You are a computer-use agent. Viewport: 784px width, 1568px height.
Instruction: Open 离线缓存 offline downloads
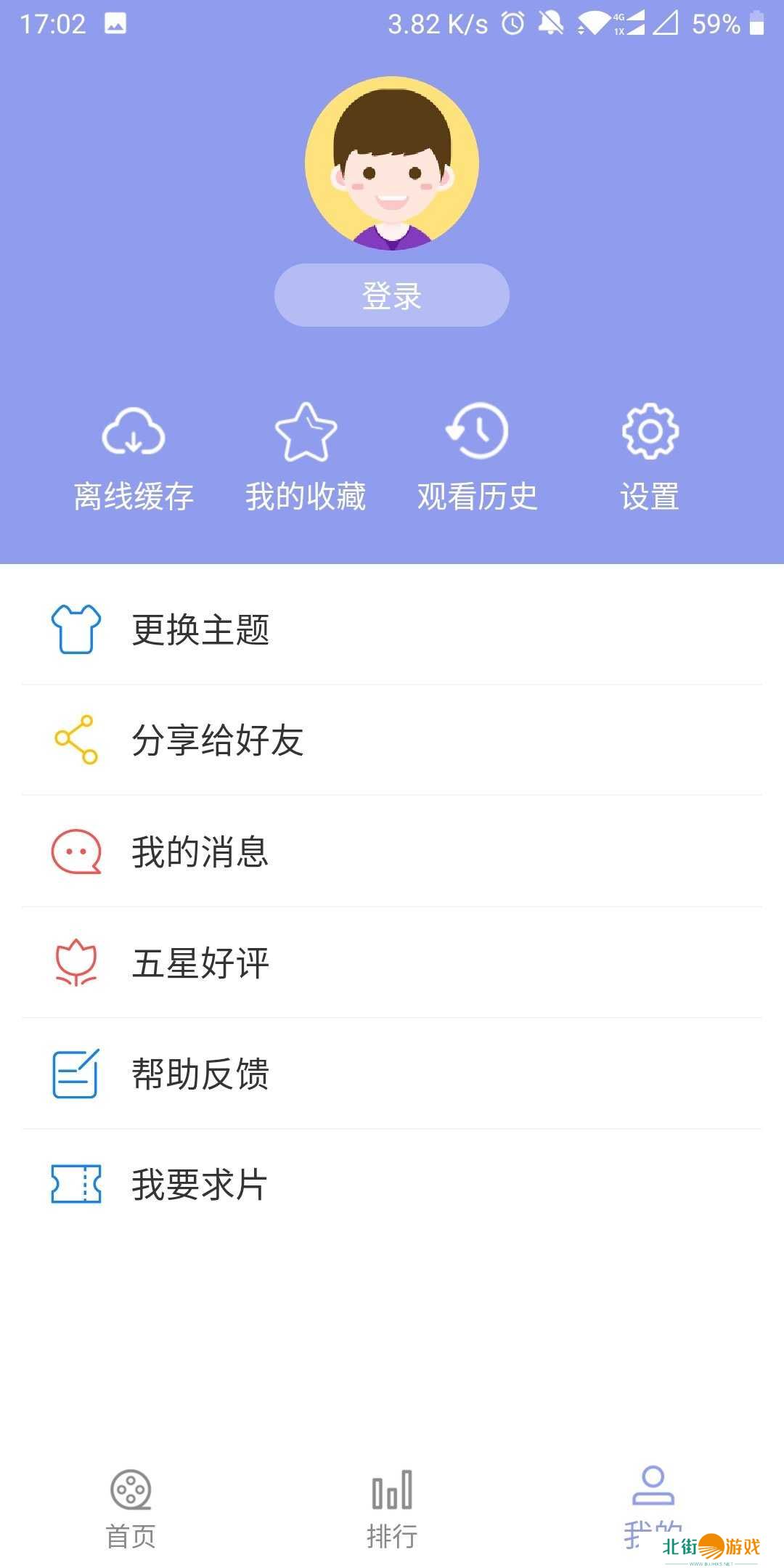point(134,458)
